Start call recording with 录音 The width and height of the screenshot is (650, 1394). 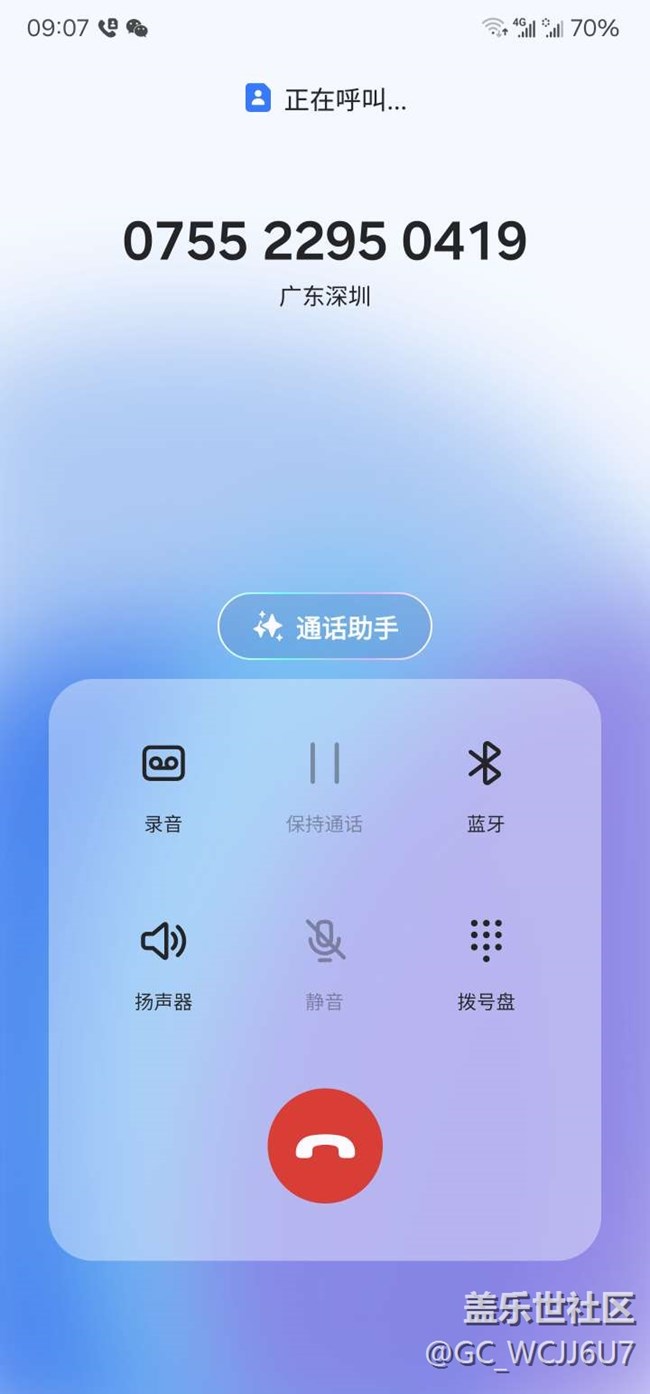(x=163, y=787)
